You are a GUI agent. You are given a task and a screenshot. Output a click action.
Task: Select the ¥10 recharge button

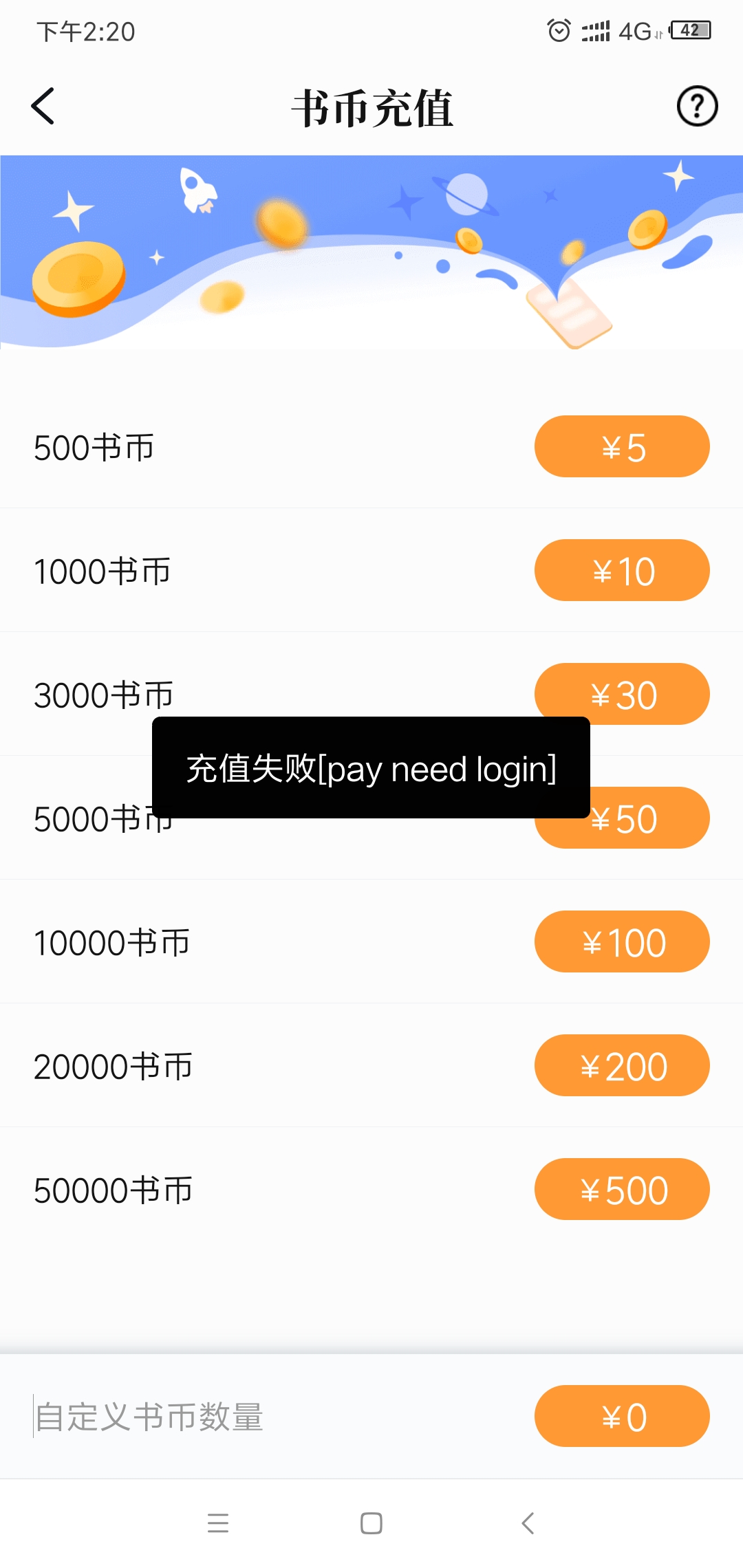[x=622, y=570]
